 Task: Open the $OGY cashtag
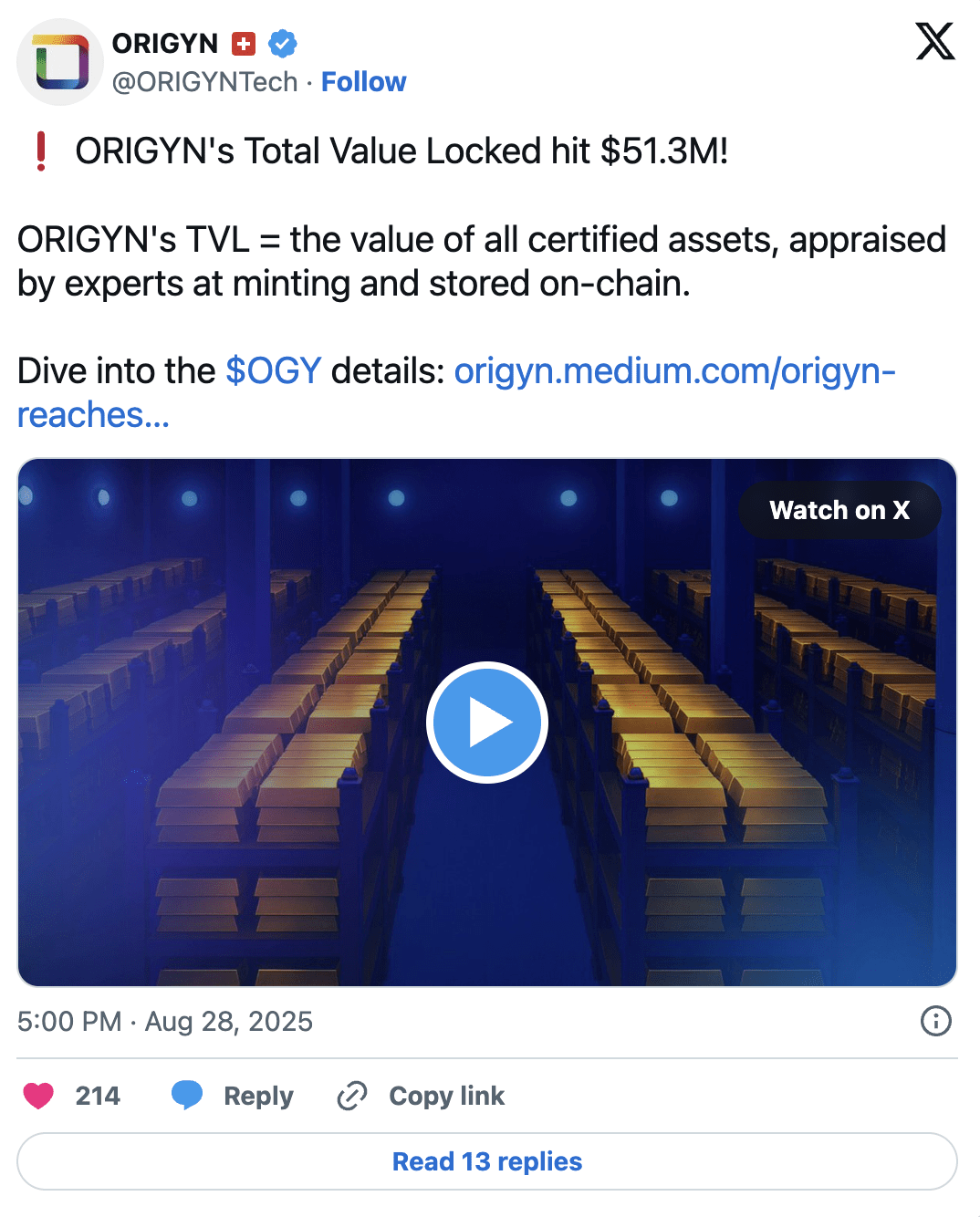[273, 371]
